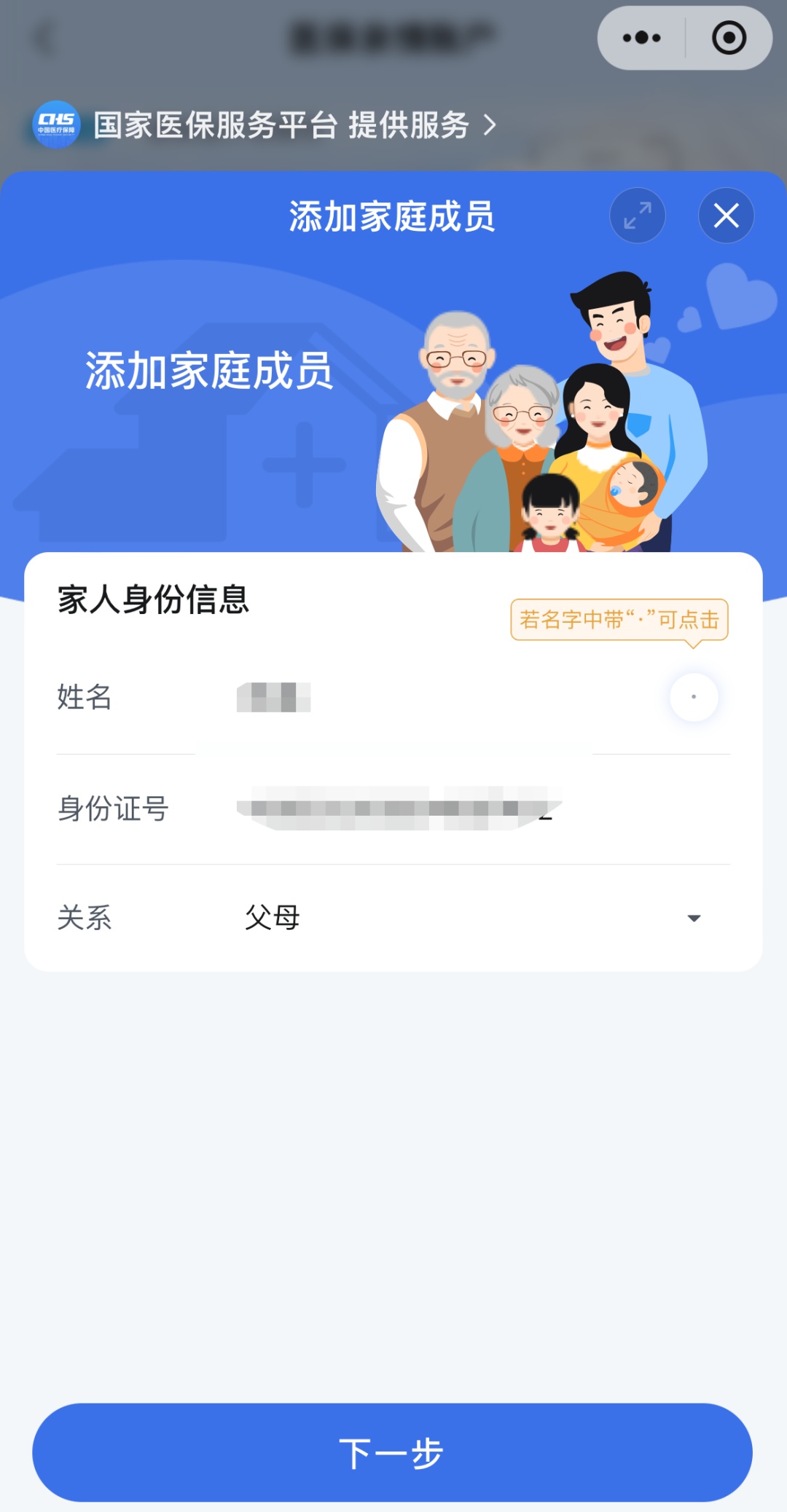Tap the mini program's circular close target
Image resolution: width=787 pixels, height=1512 pixels.
729,38
